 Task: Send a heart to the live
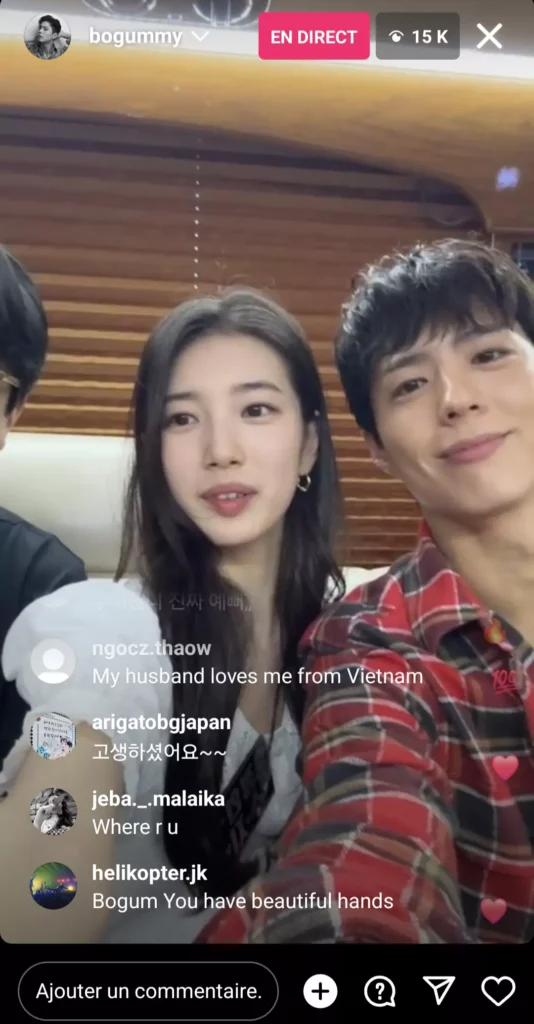click(498, 991)
